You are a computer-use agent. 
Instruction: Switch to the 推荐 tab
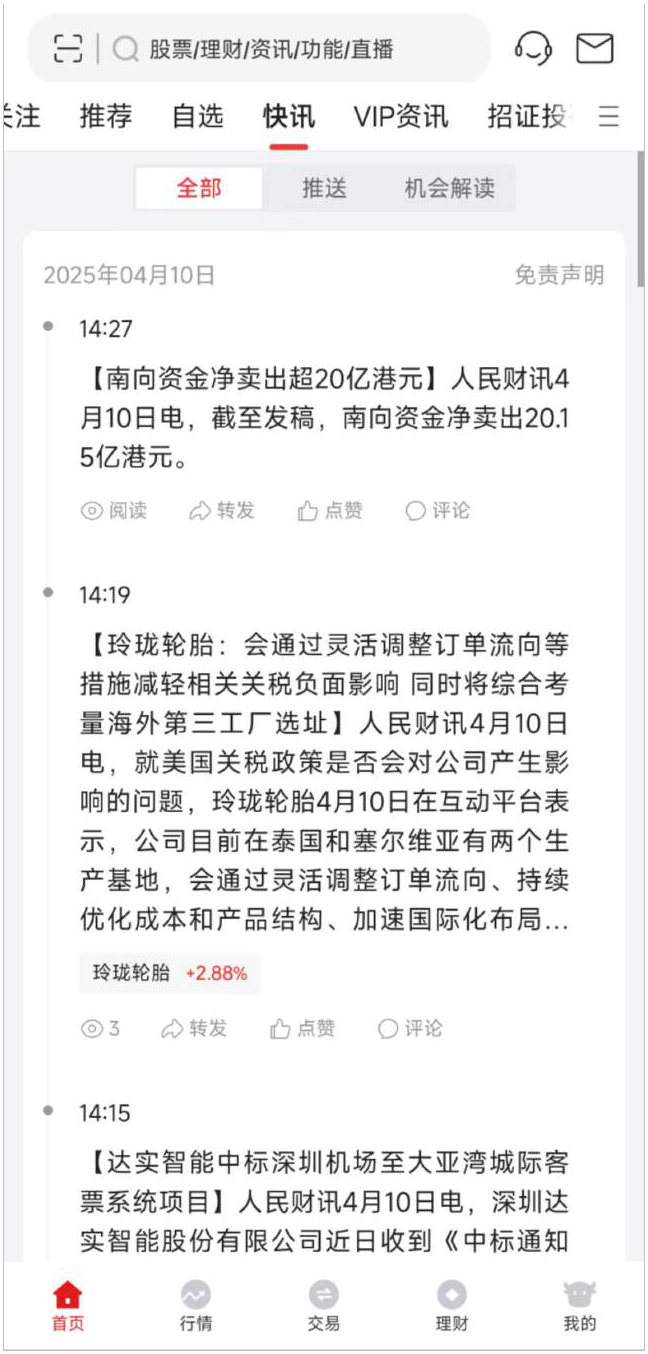pos(106,116)
